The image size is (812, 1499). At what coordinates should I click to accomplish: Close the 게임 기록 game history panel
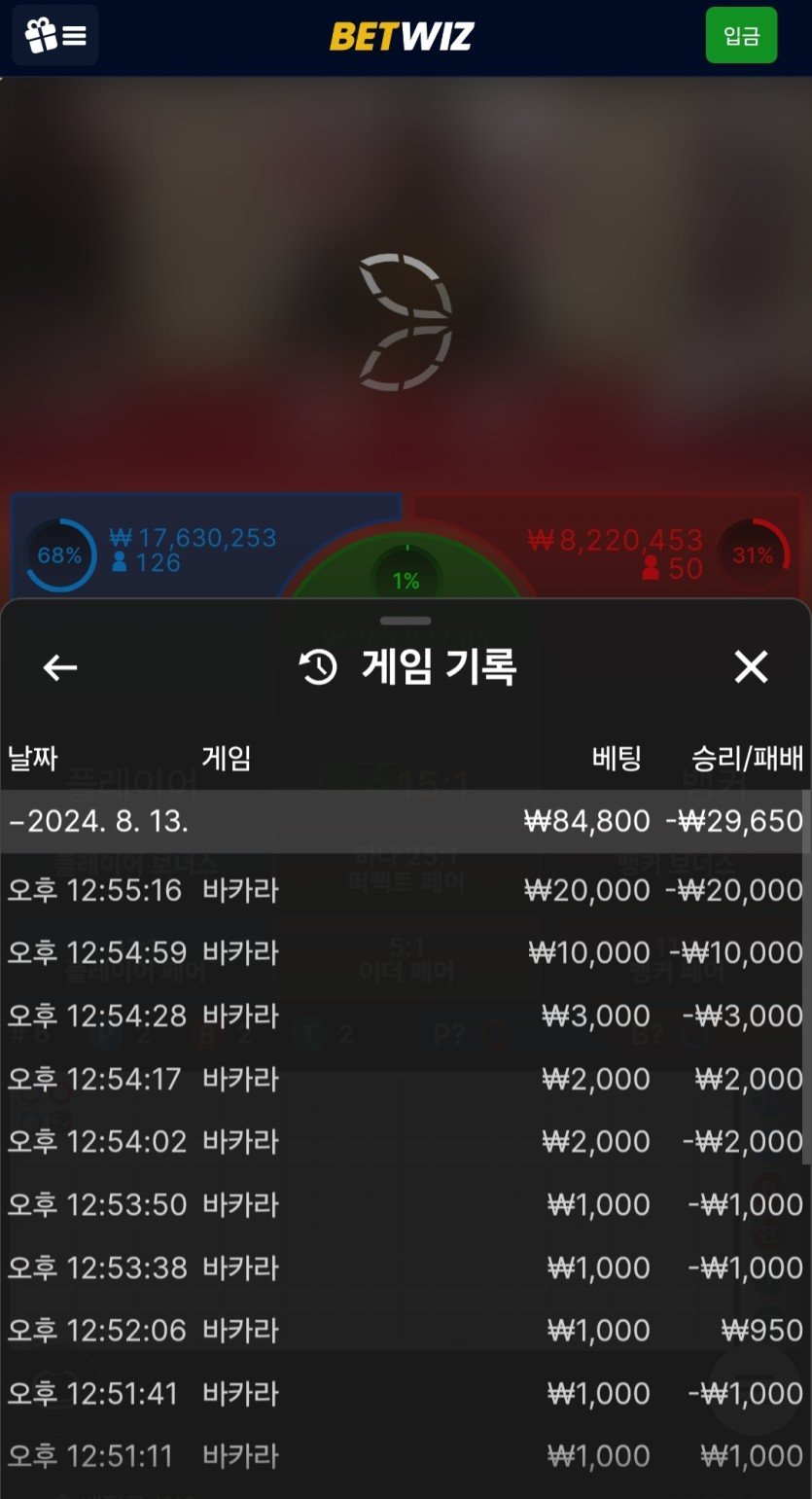751,667
